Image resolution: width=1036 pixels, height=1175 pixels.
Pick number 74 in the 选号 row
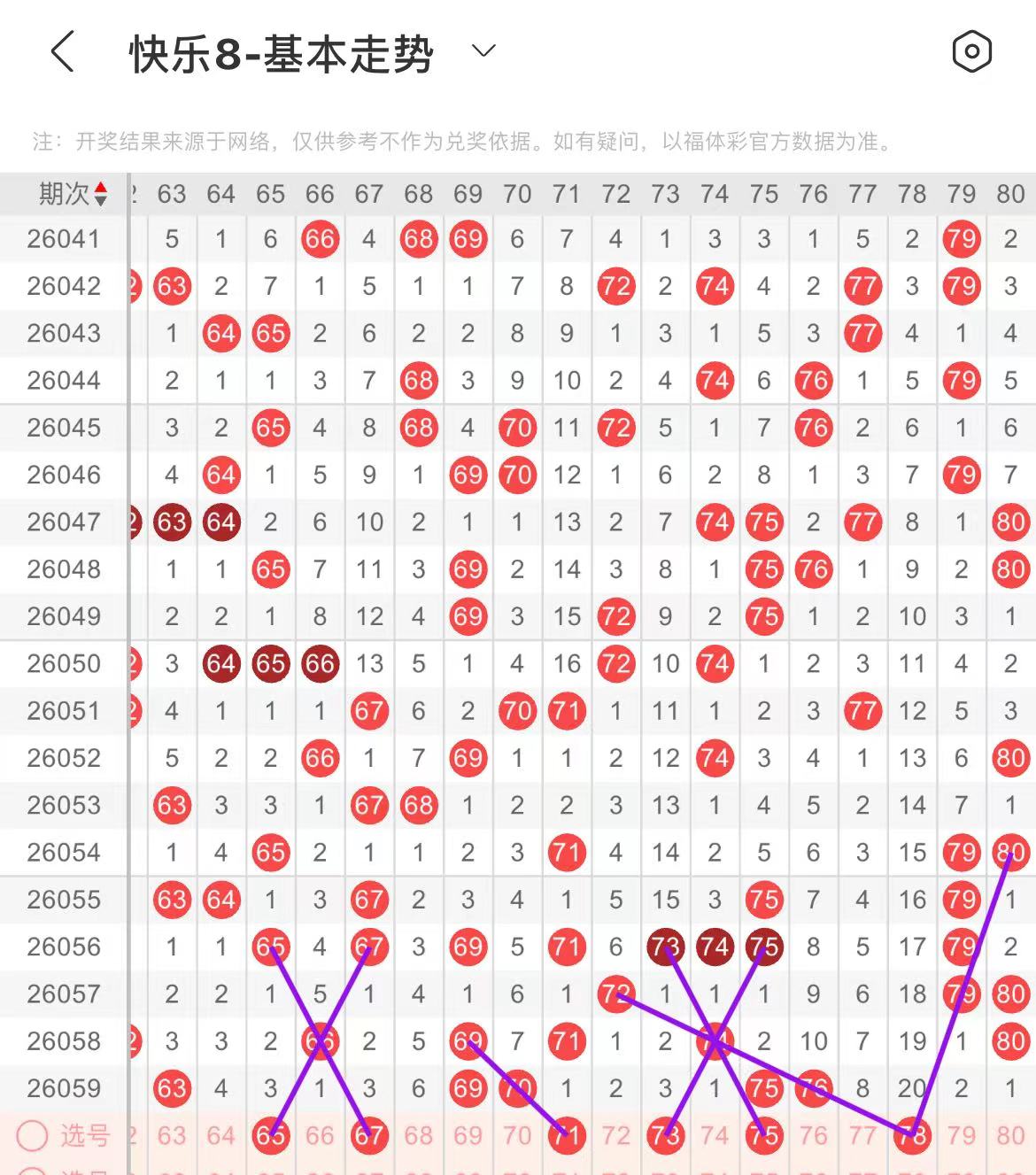[715, 1135]
